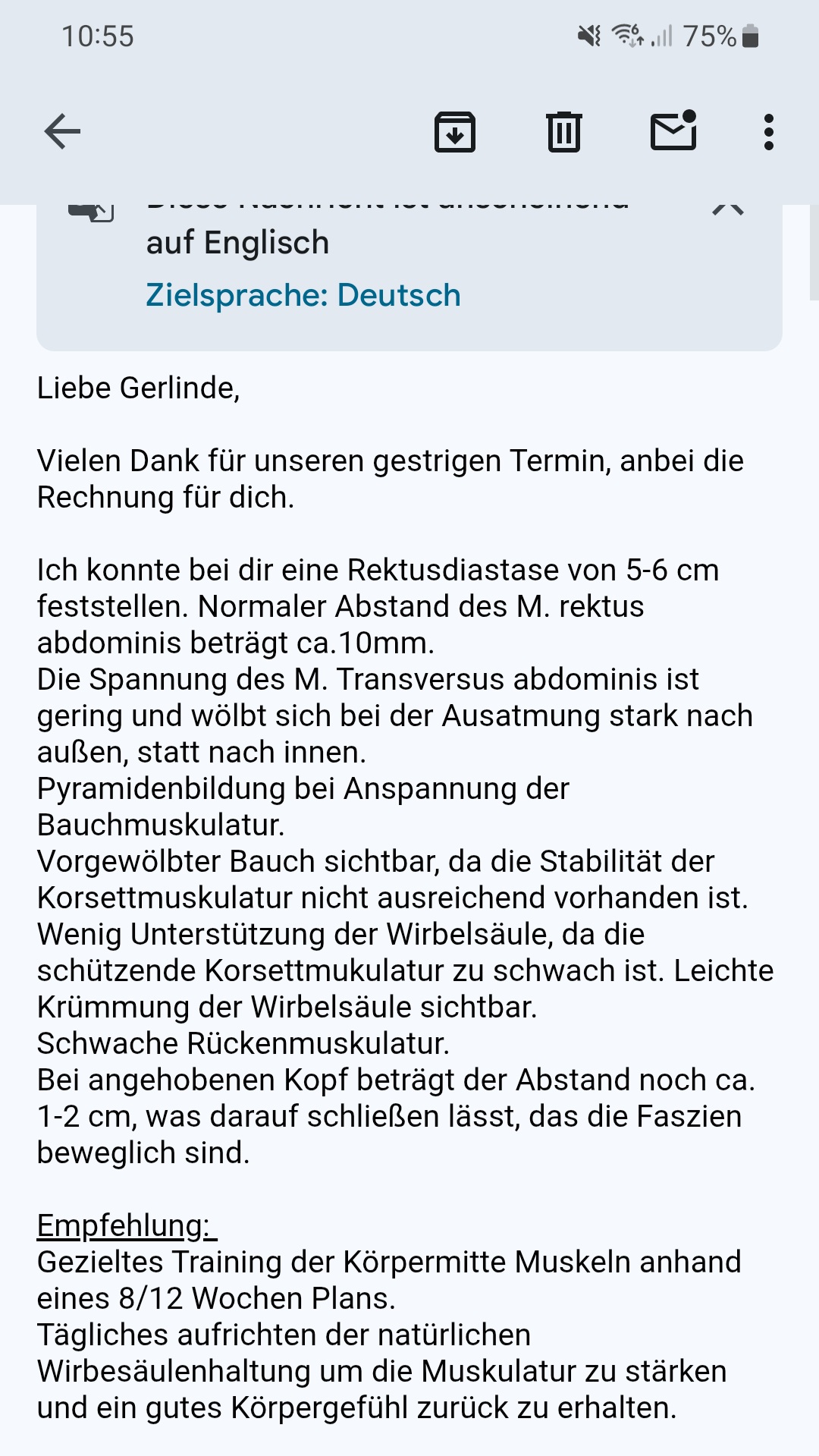Viewport: 819px width, 1456px height.
Task: Go back to the inbox
Action: point(62,132)
